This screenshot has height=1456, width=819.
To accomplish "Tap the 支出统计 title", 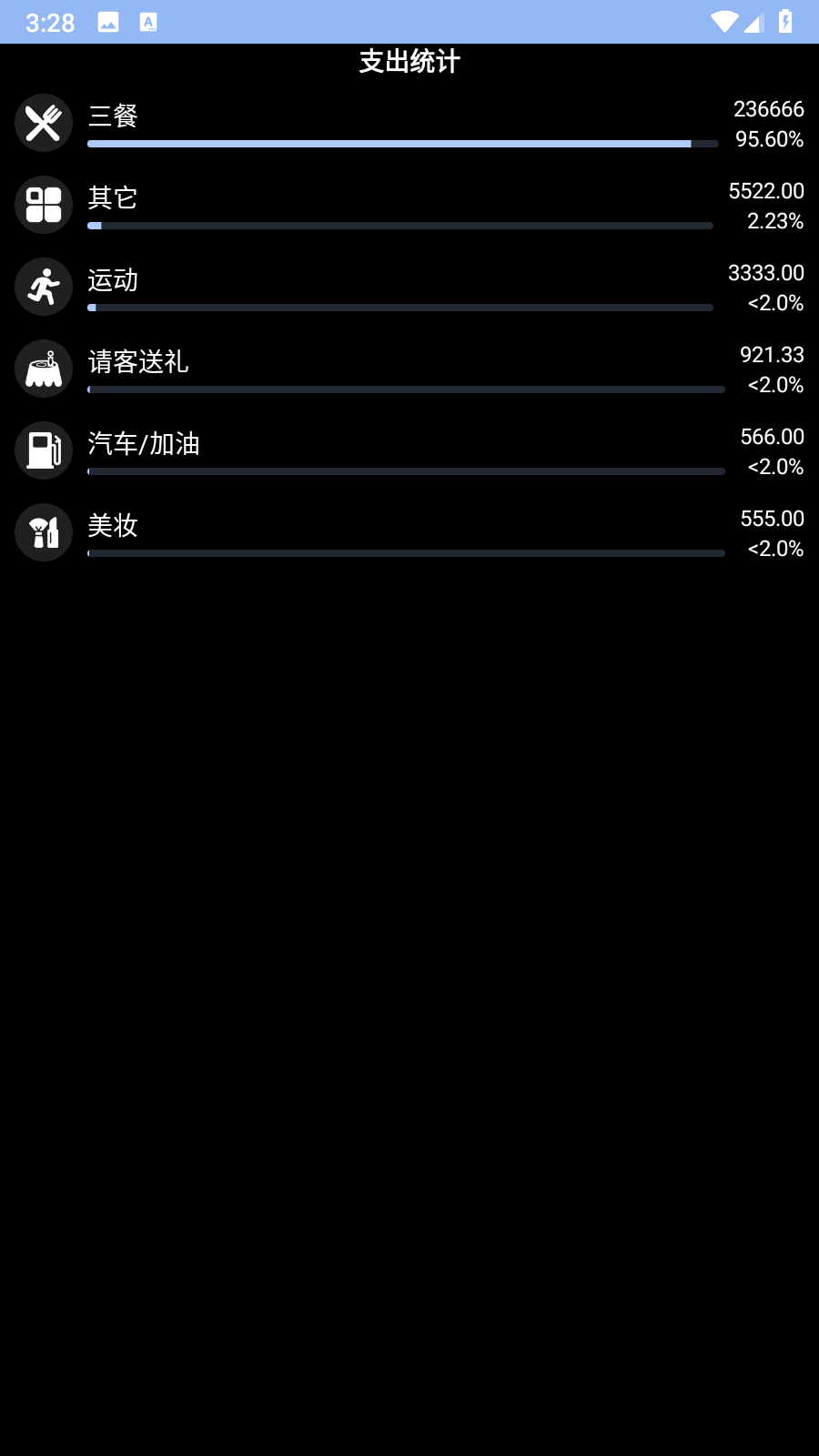I will (x=409, y=63).
